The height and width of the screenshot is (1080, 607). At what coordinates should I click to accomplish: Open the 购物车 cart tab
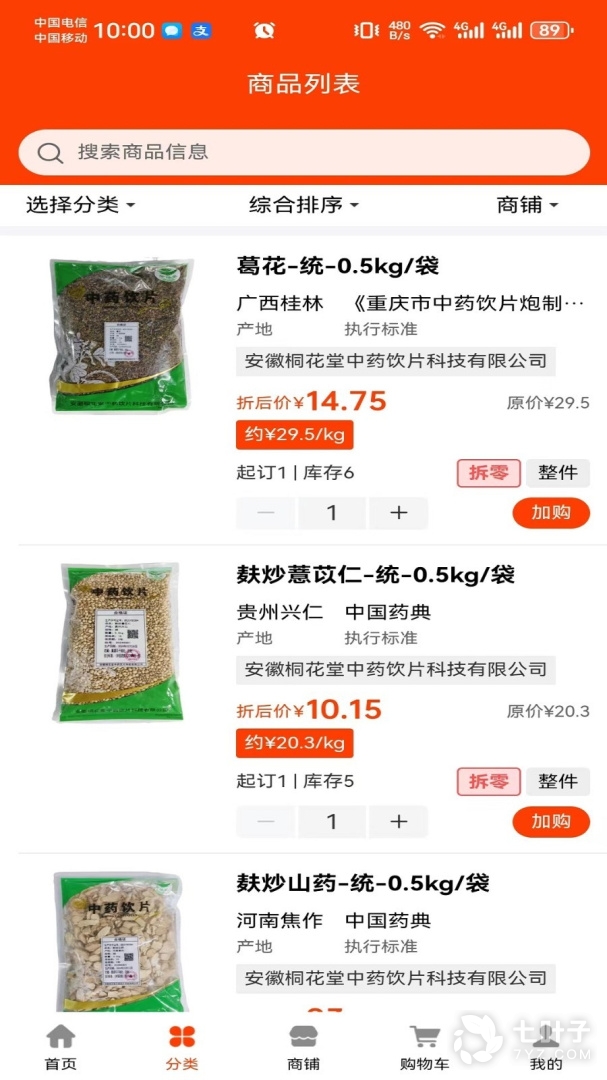coord(425,1047)
